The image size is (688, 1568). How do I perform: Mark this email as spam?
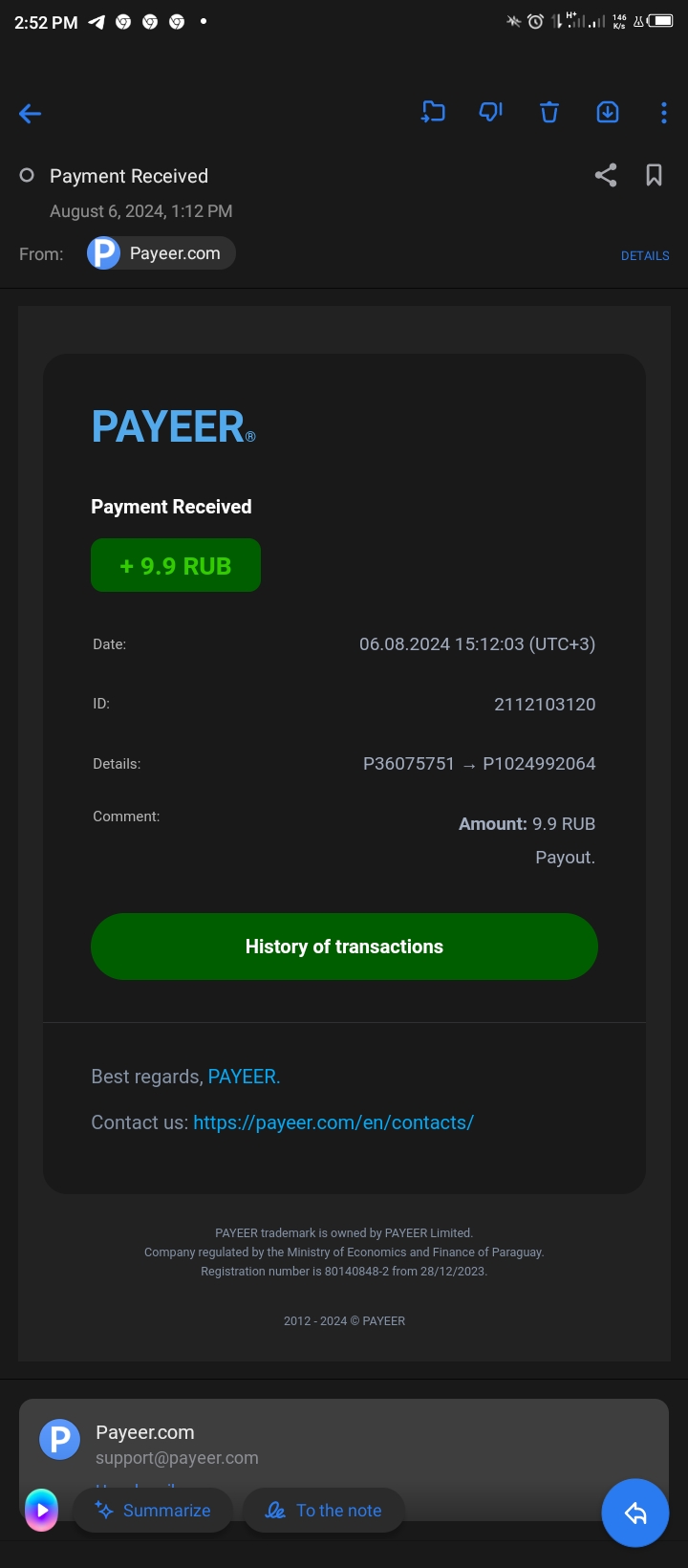[x=490, y=113]
